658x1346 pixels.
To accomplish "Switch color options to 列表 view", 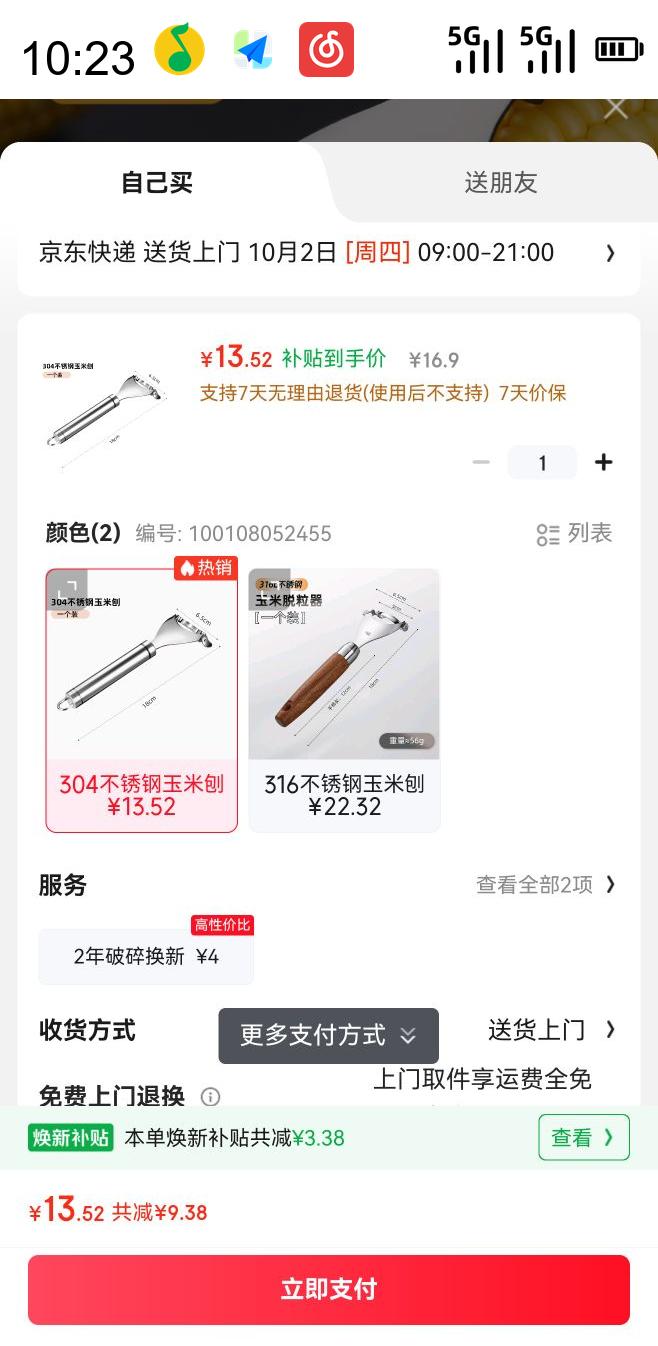I will point(574,534).
